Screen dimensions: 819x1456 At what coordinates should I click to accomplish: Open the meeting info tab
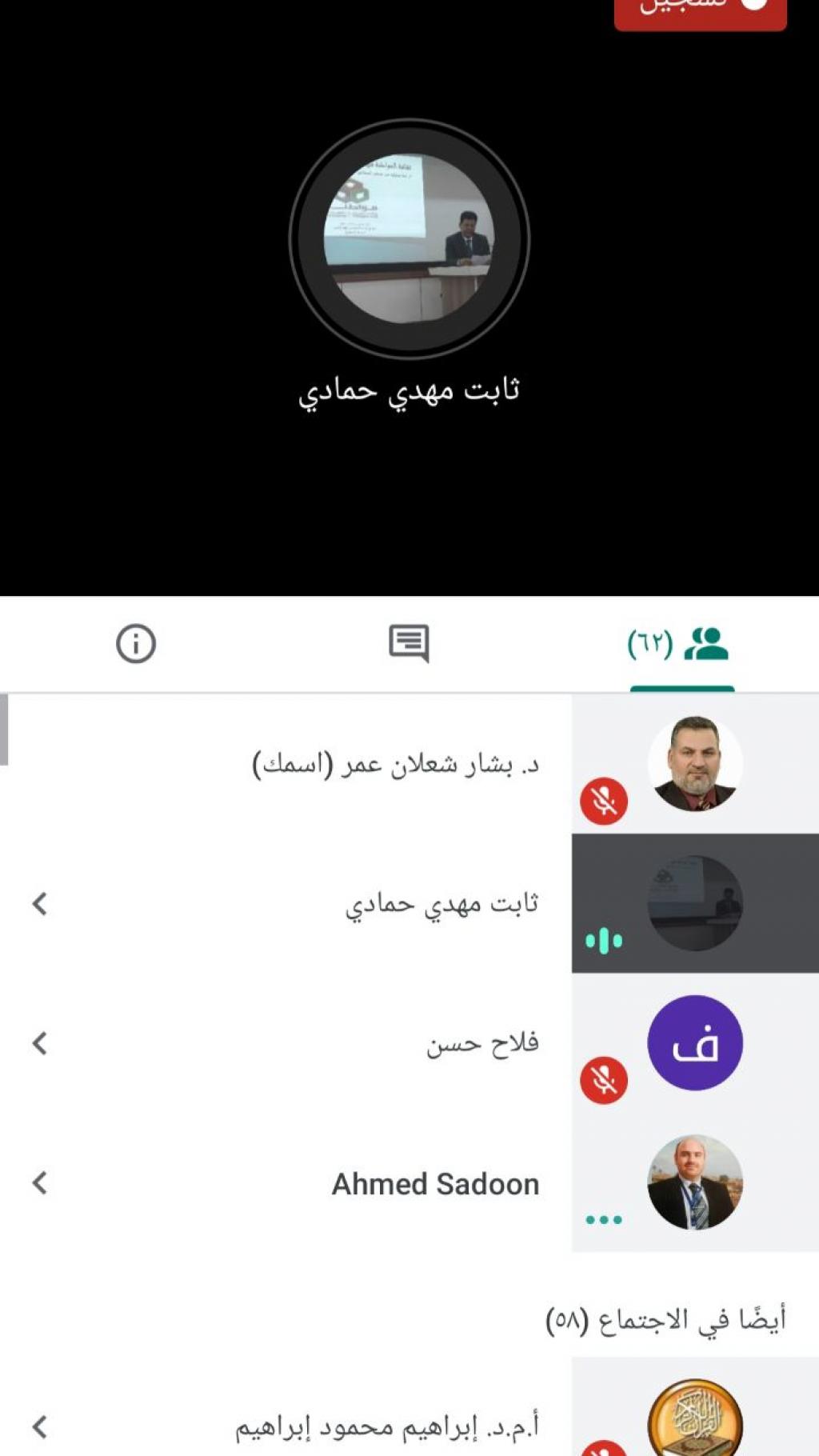click(x=136, y=643)
